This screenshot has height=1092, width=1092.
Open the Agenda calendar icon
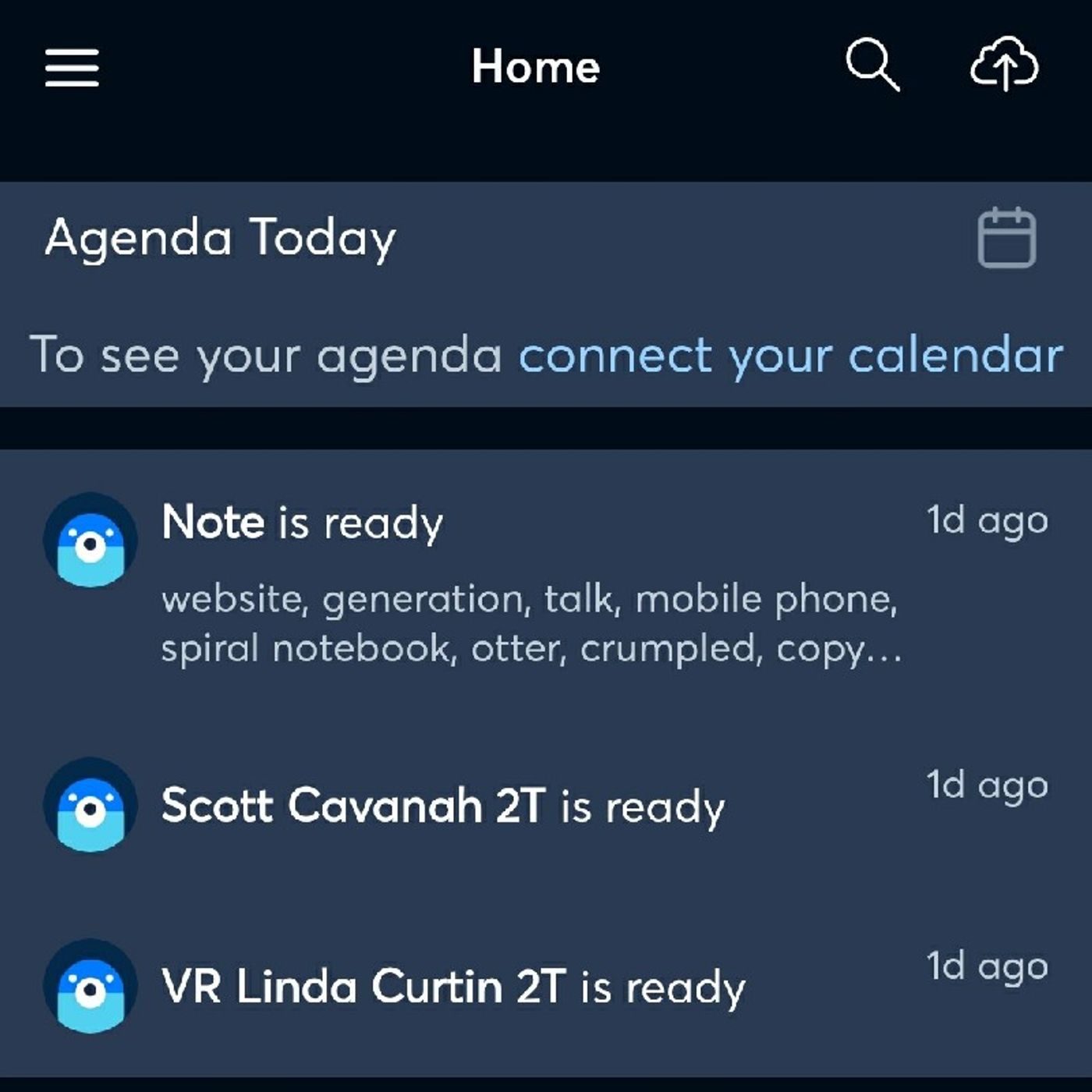[1006, 238]
